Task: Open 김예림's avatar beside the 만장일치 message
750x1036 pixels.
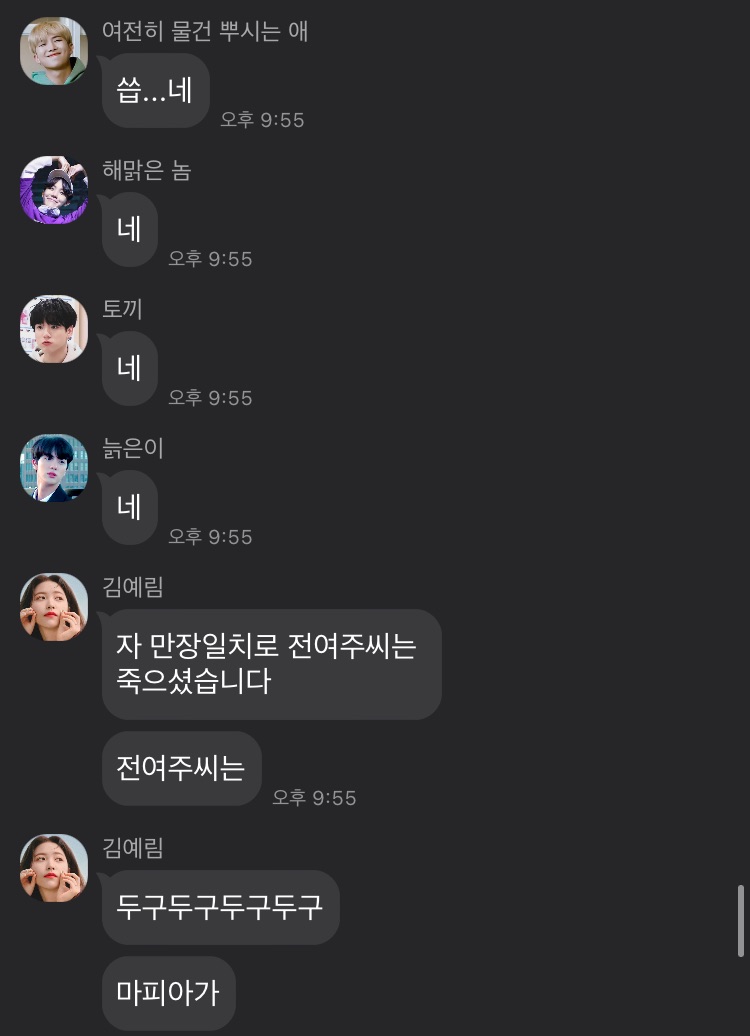Action: (54, 607)
